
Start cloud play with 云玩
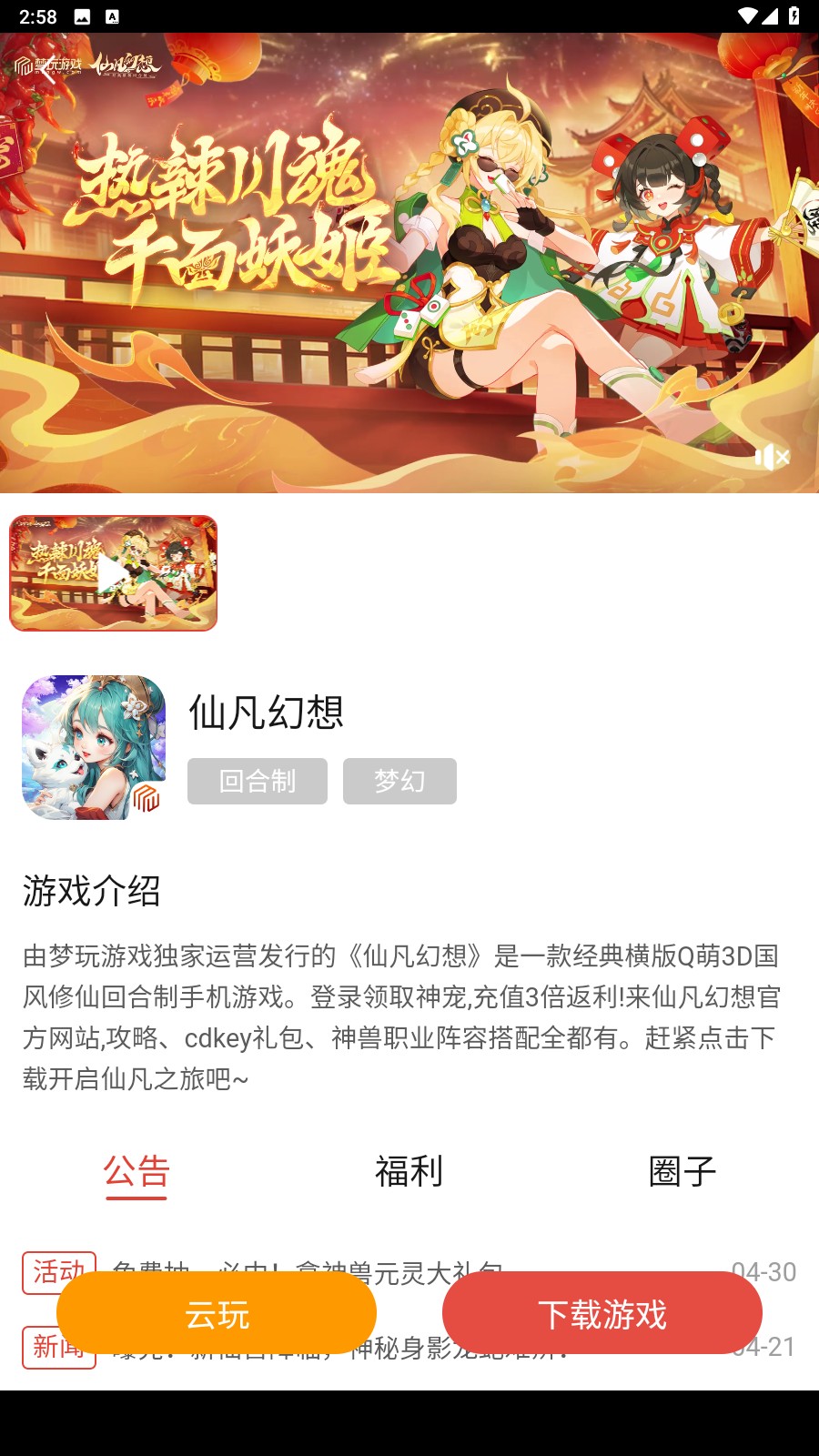[217, 1314]
